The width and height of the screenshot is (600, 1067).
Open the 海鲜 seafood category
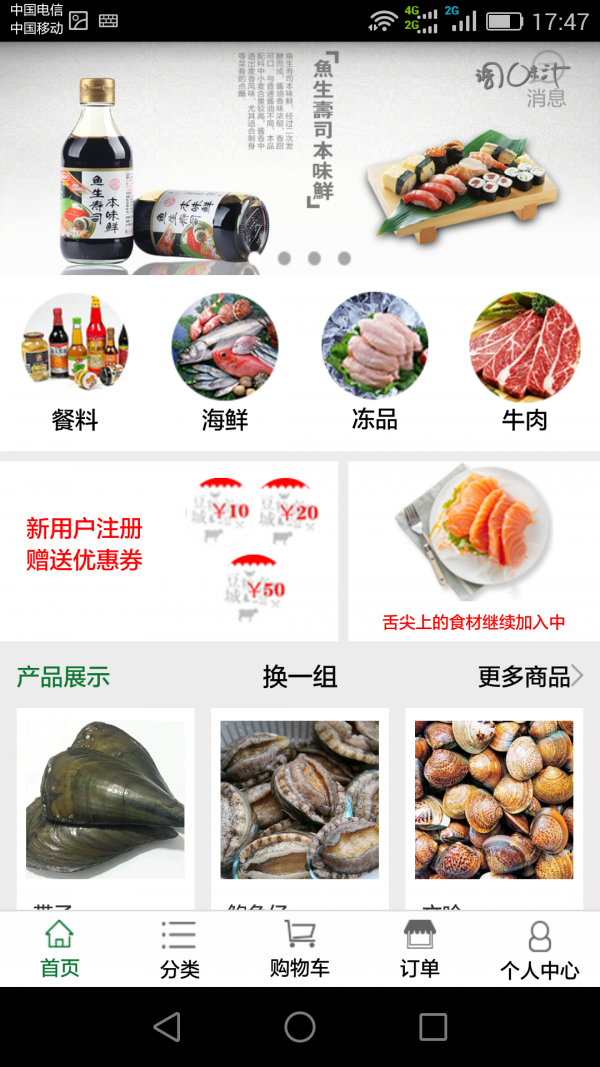tap(225, 362)
